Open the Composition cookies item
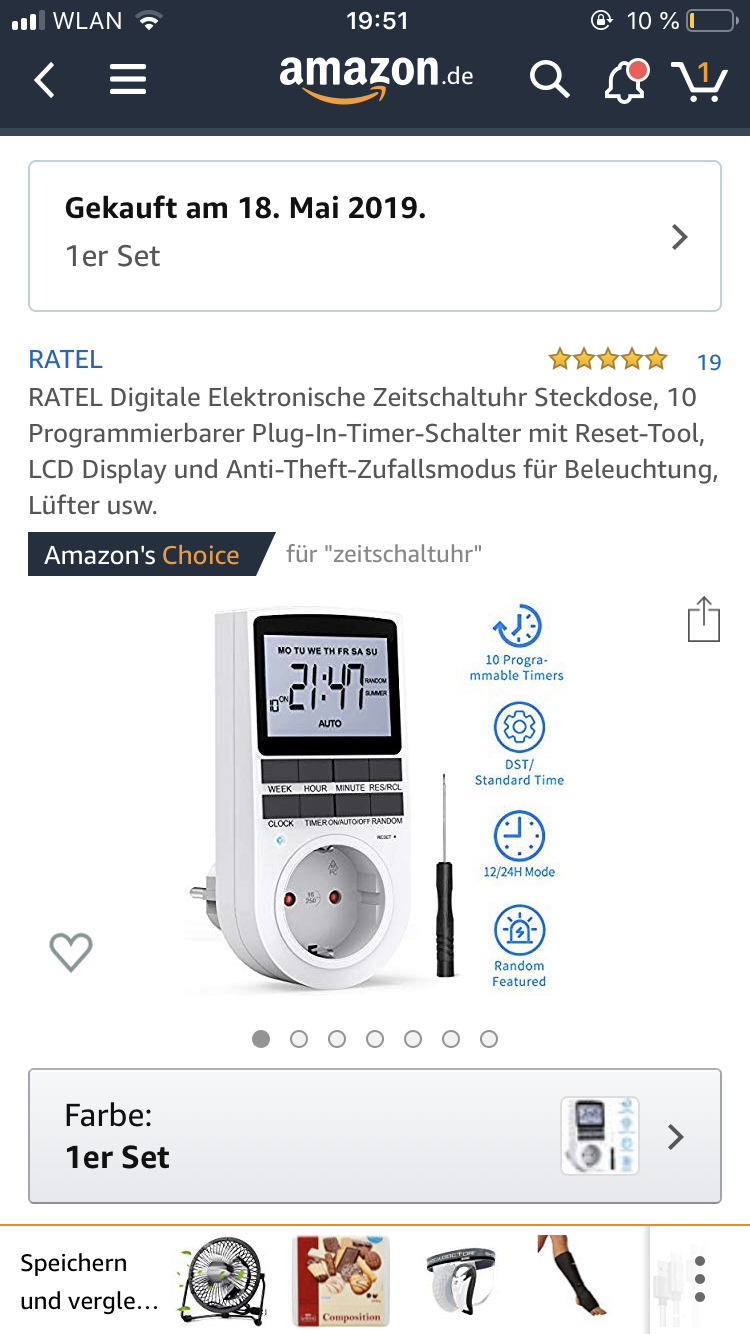Image resolution: width=750 pixels, height=1334 pixels. [x=340, y=1281]
